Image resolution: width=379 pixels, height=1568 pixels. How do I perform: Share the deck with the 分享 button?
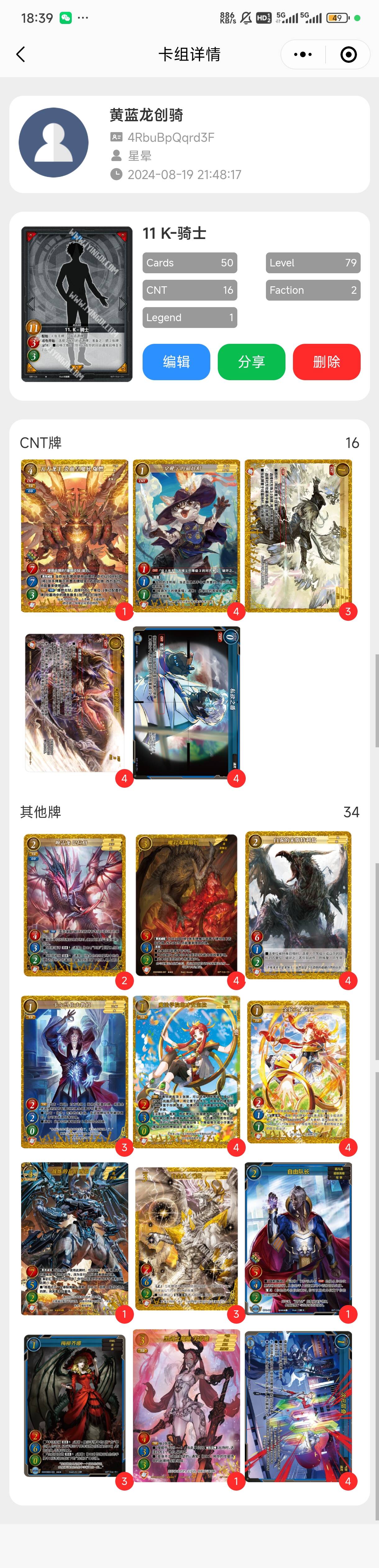pyautogui.click(x=251, y=362)
